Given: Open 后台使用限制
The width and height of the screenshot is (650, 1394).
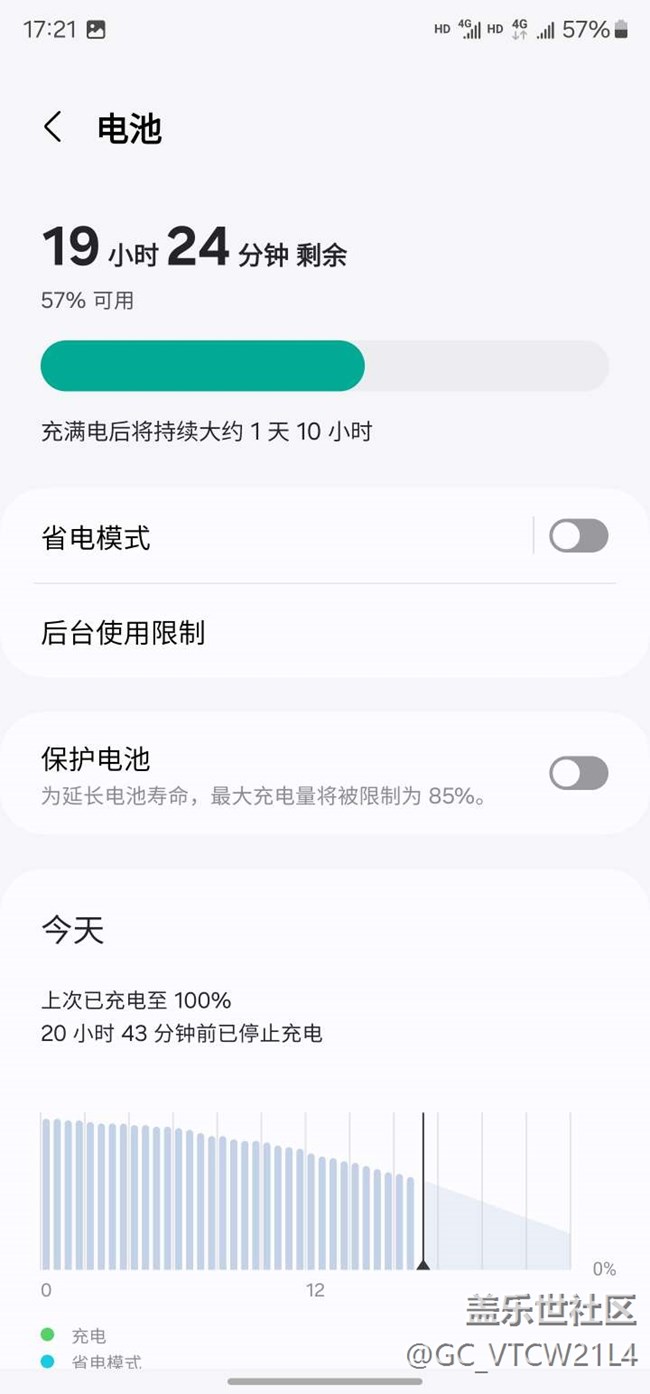Looking at the screenshot, I should click(x=300, y=632).
